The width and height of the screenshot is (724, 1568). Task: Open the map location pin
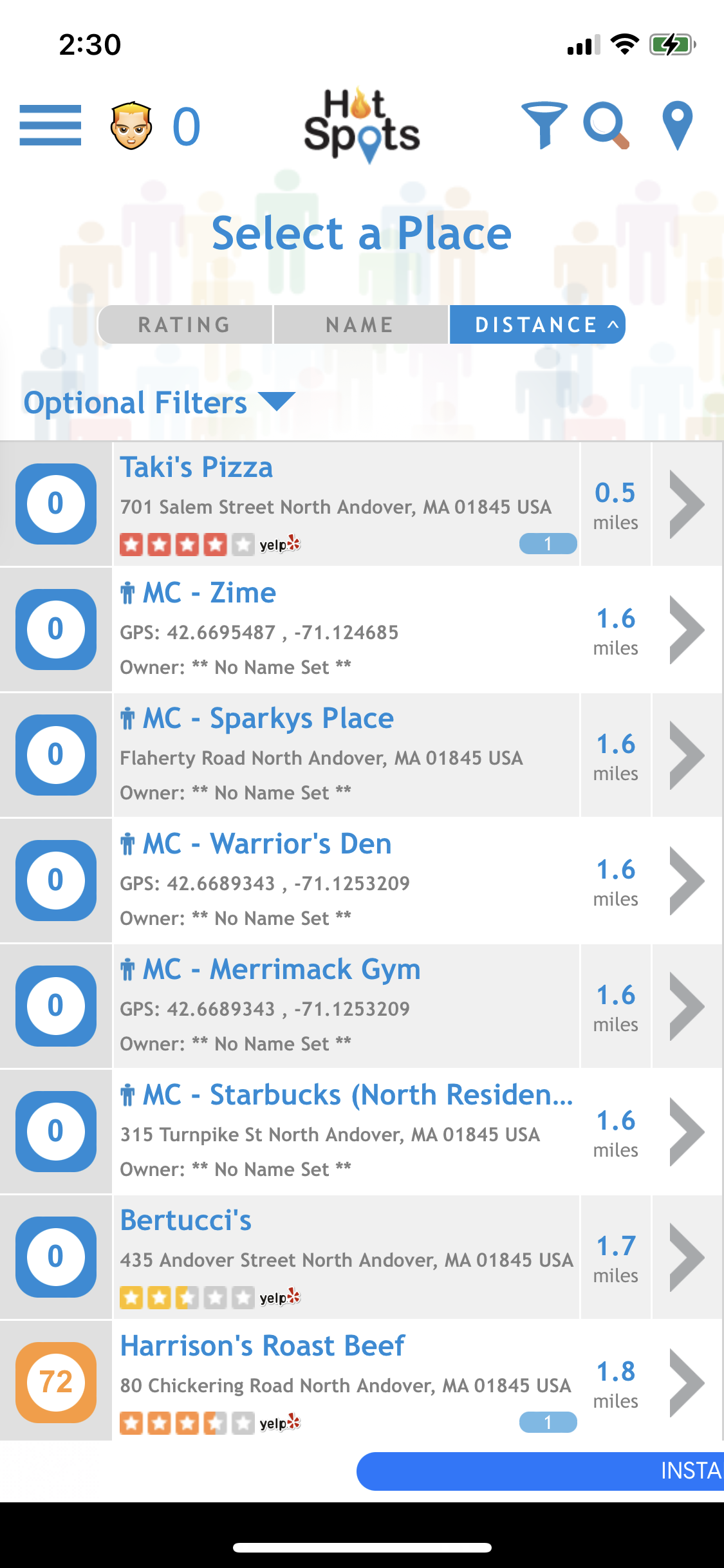677,125
